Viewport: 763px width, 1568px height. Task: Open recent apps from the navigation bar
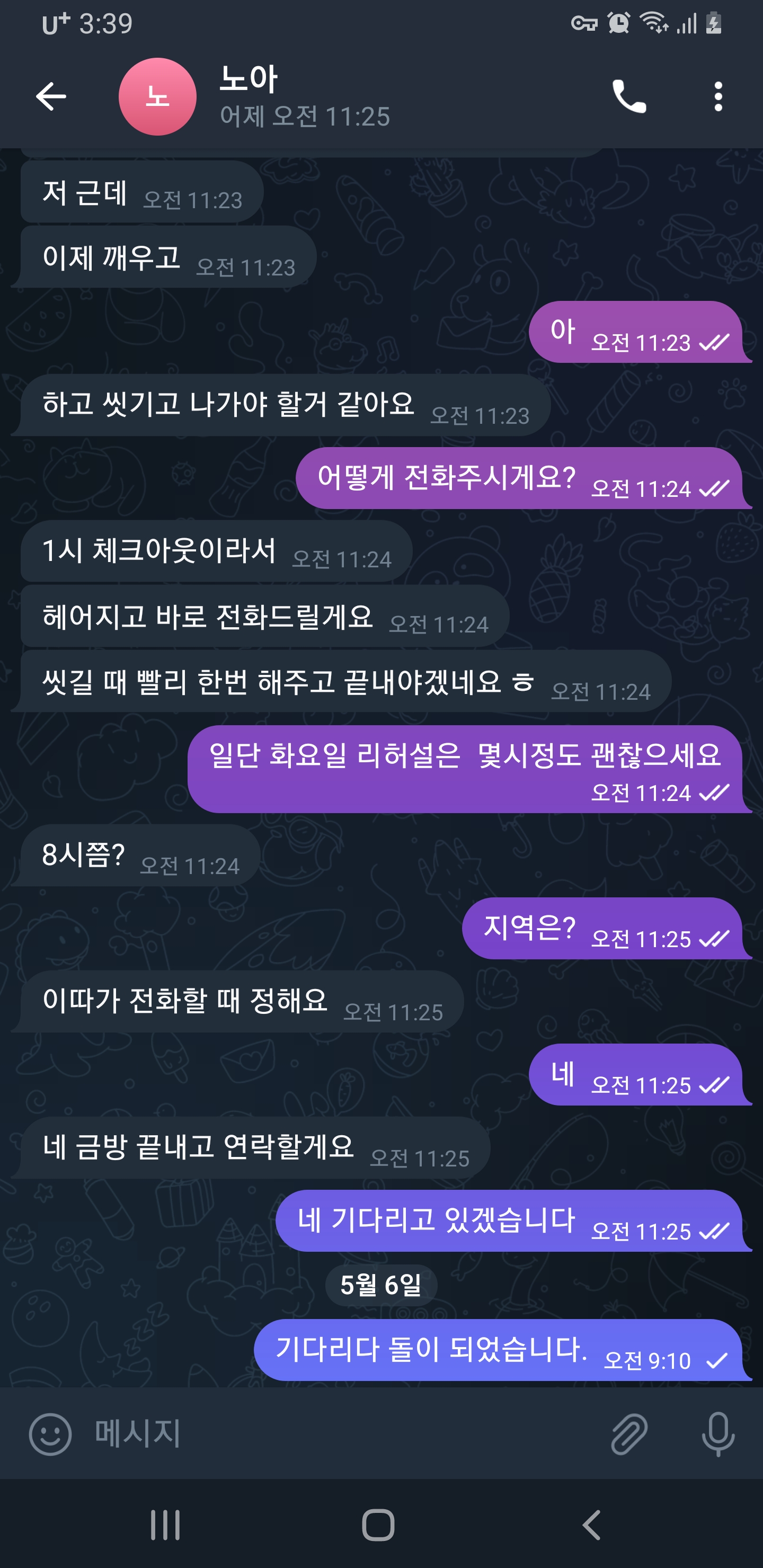tap(165, 1525)
